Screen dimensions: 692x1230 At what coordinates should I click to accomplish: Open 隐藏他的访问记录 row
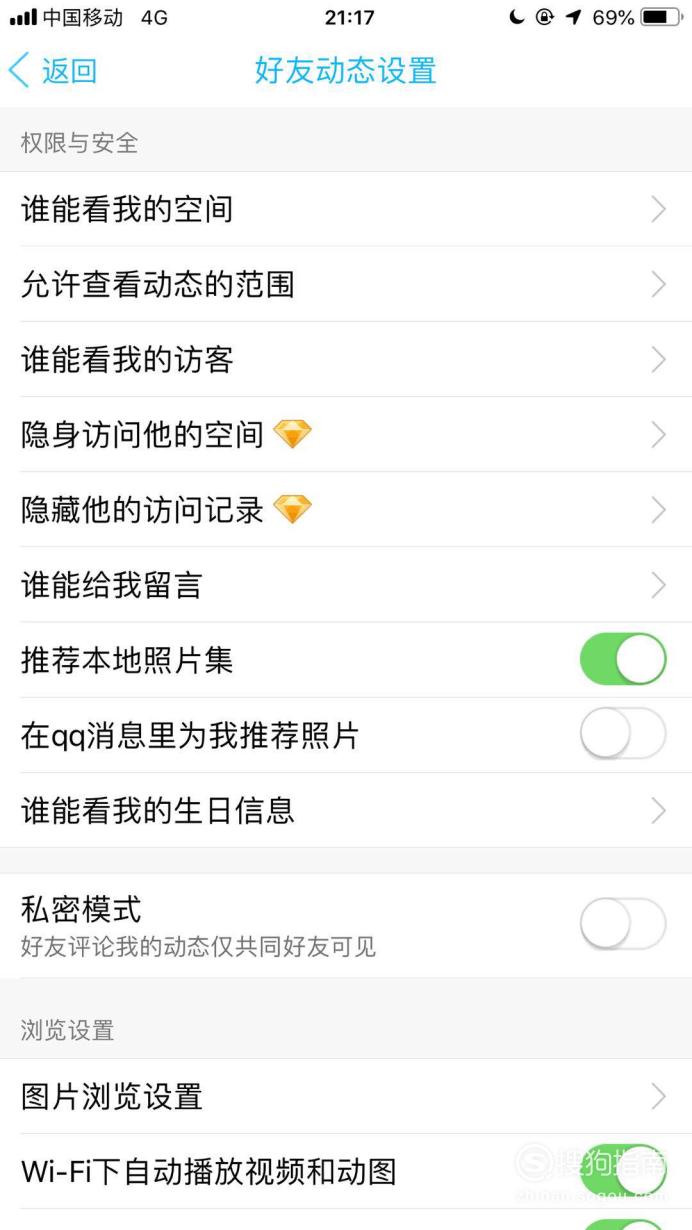point(346,509)
